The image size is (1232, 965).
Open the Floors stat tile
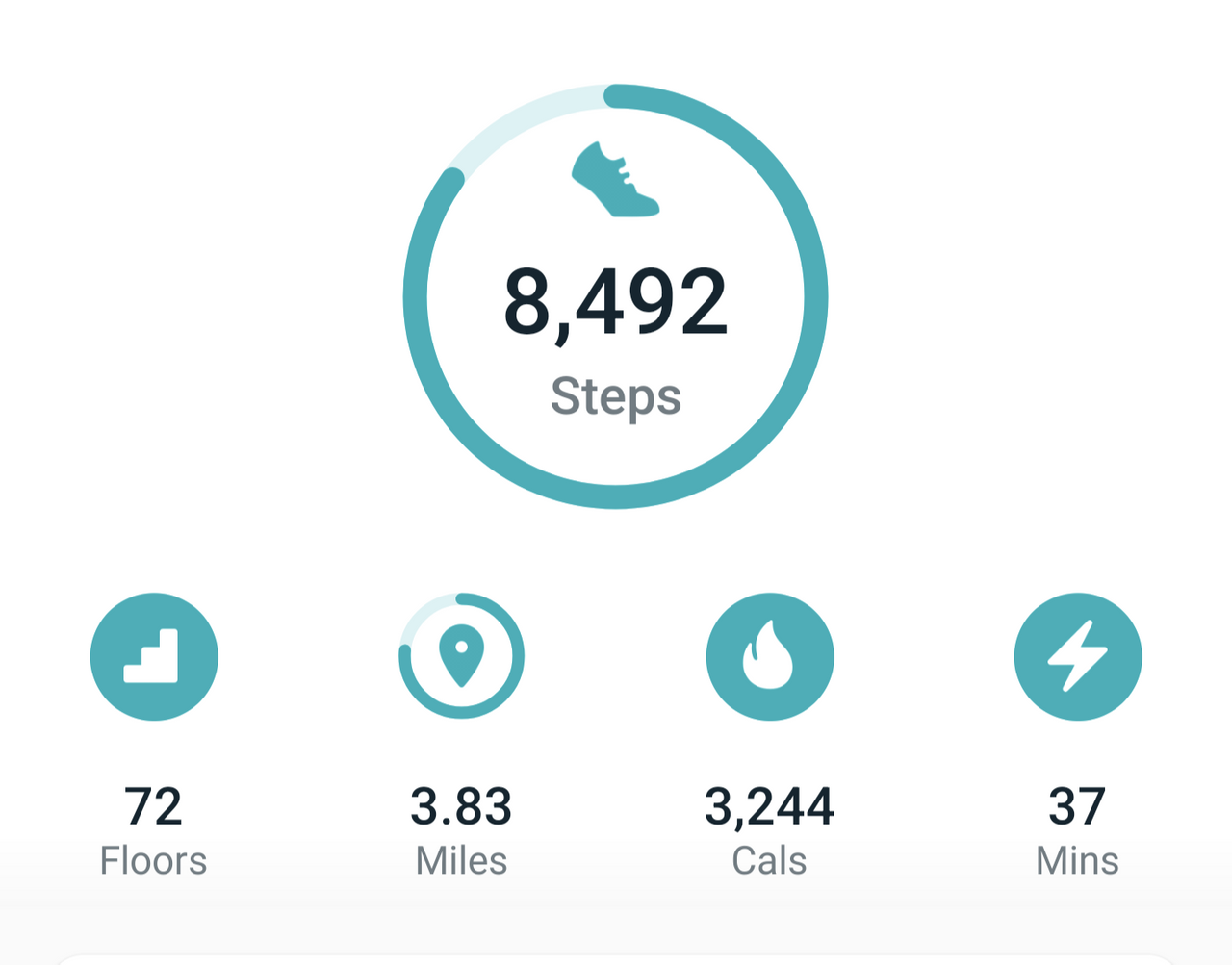(154, 736)
